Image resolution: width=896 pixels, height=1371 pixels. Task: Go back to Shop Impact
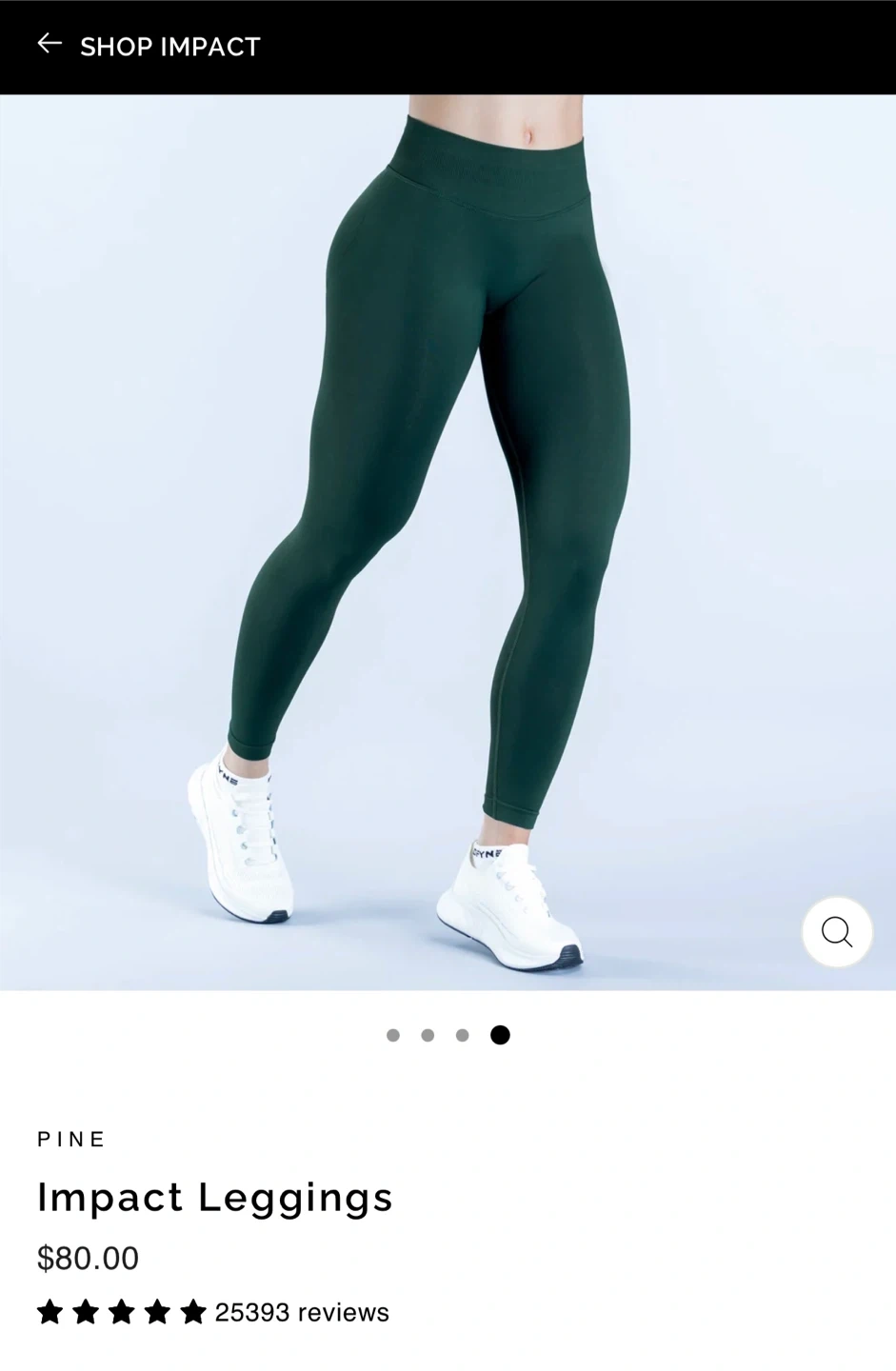(50, 44)
